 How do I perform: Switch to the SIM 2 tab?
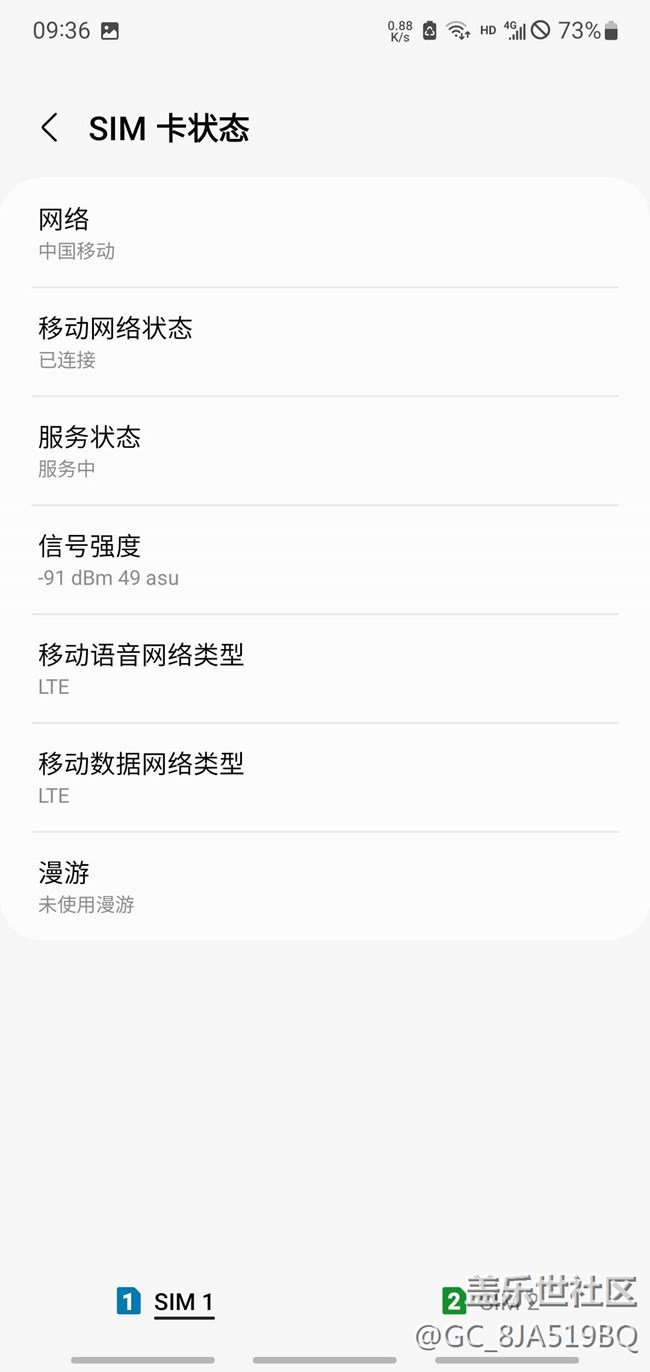point(490,1301)
